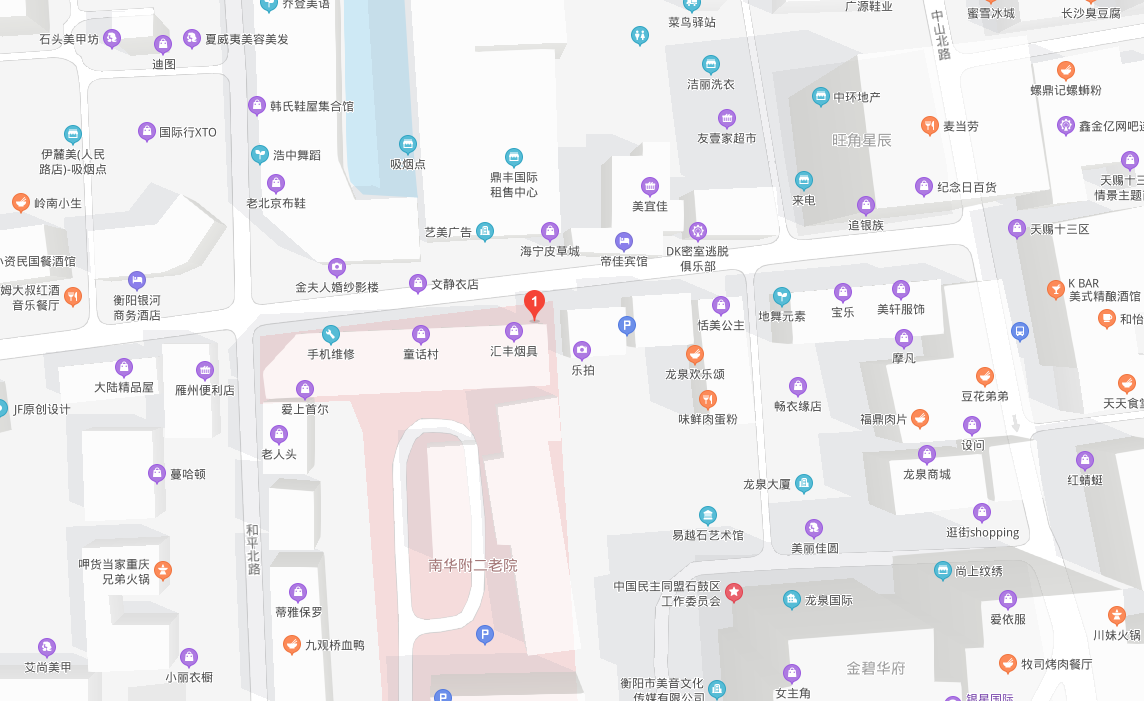This screenshot has width=1144, height=701.
Task: Open the 手机维修 repair marker
Action: (330, 334)
